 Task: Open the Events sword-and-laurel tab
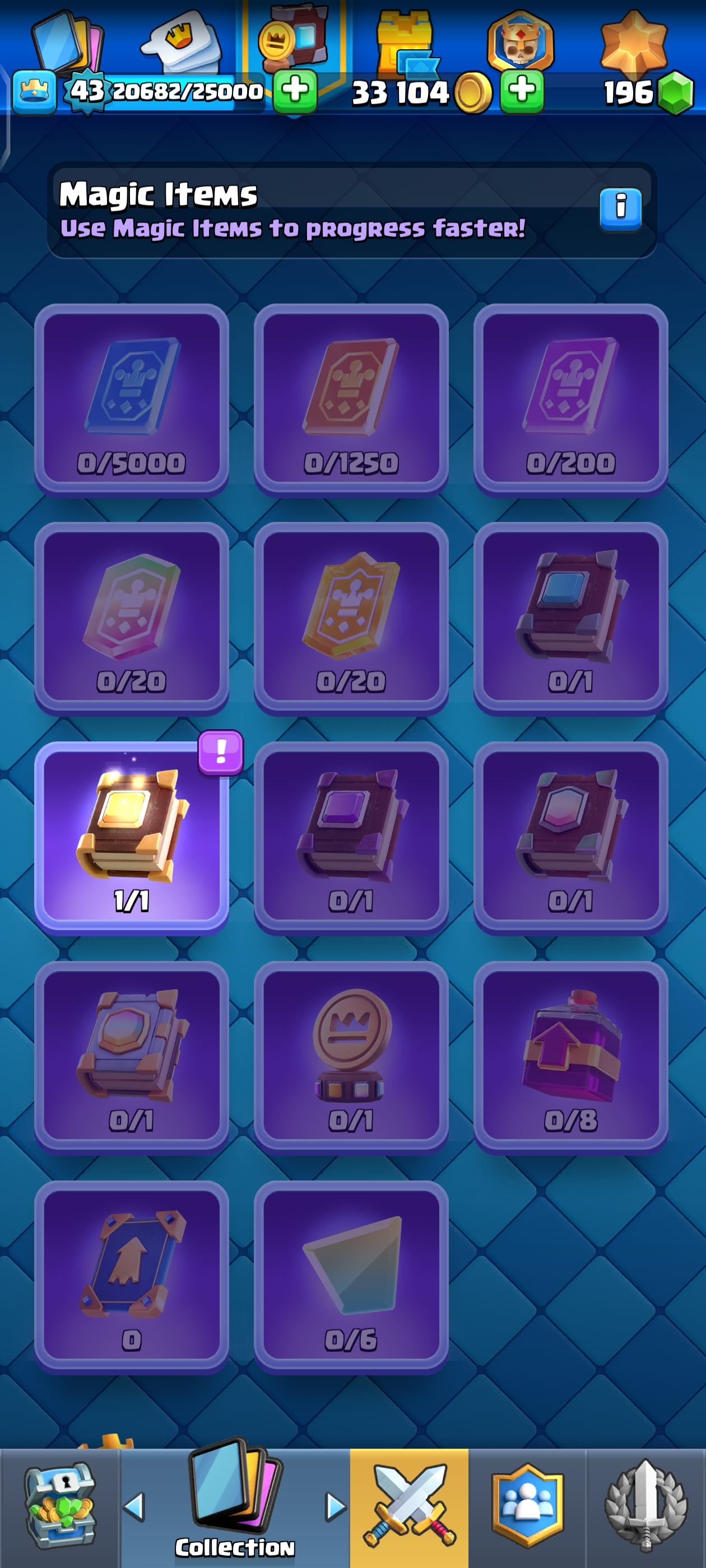coord(645,1506)
